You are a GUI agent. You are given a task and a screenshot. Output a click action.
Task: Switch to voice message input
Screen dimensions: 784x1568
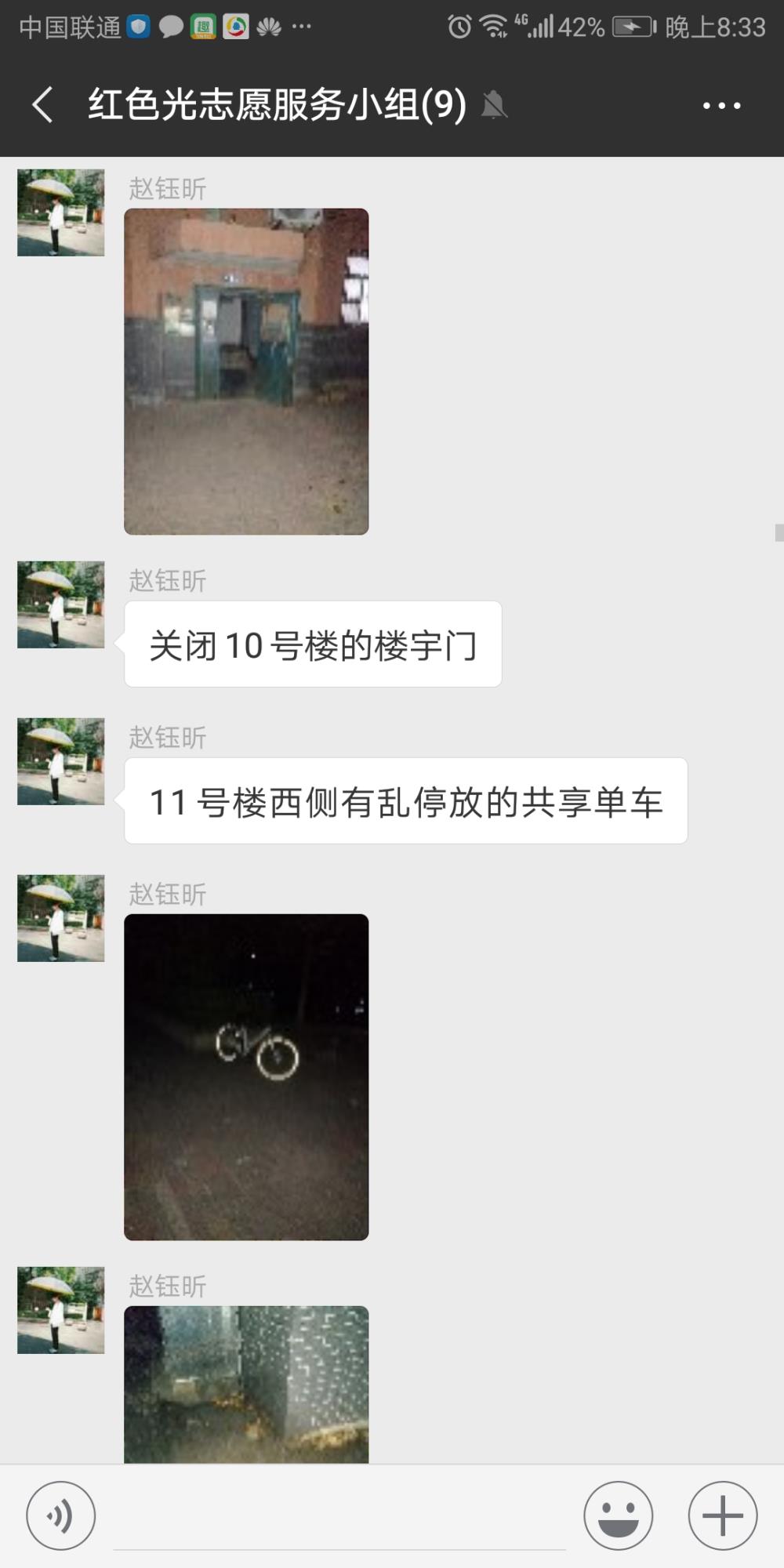(x=61, y=1515)
